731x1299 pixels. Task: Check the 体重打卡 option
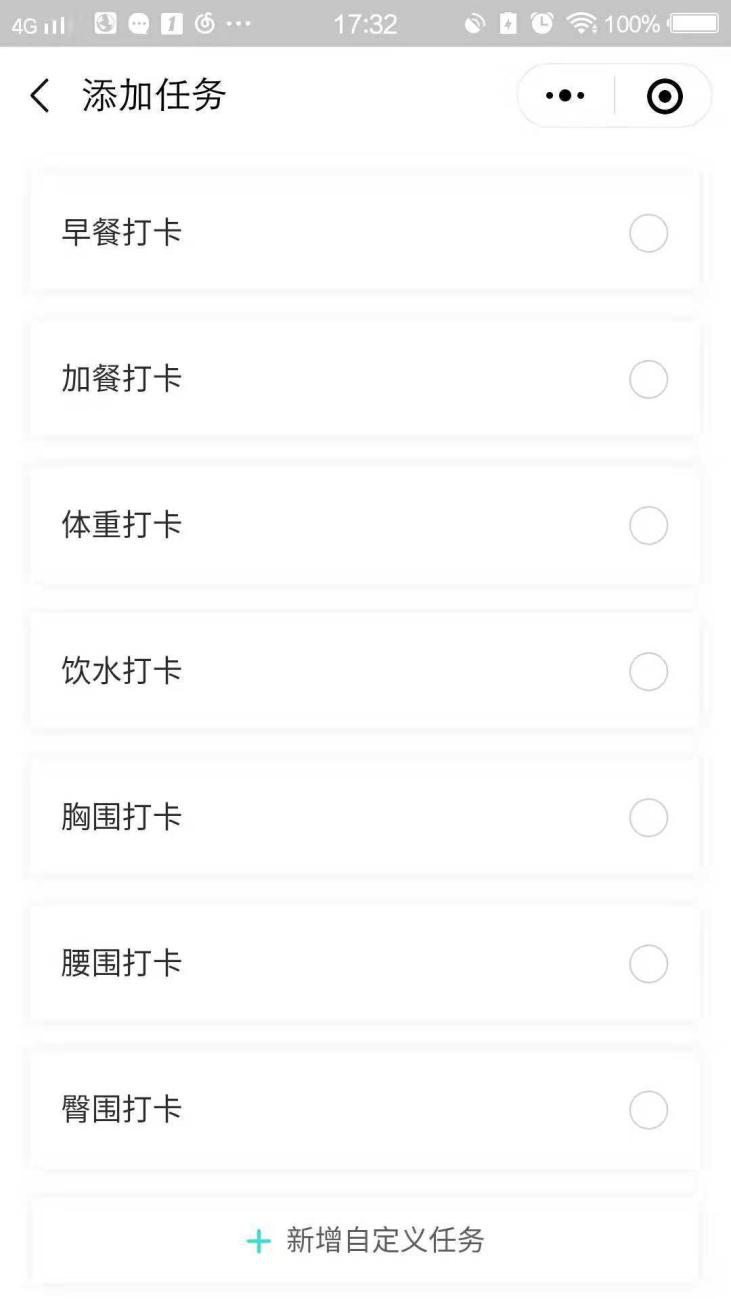(x=648, y=526)
